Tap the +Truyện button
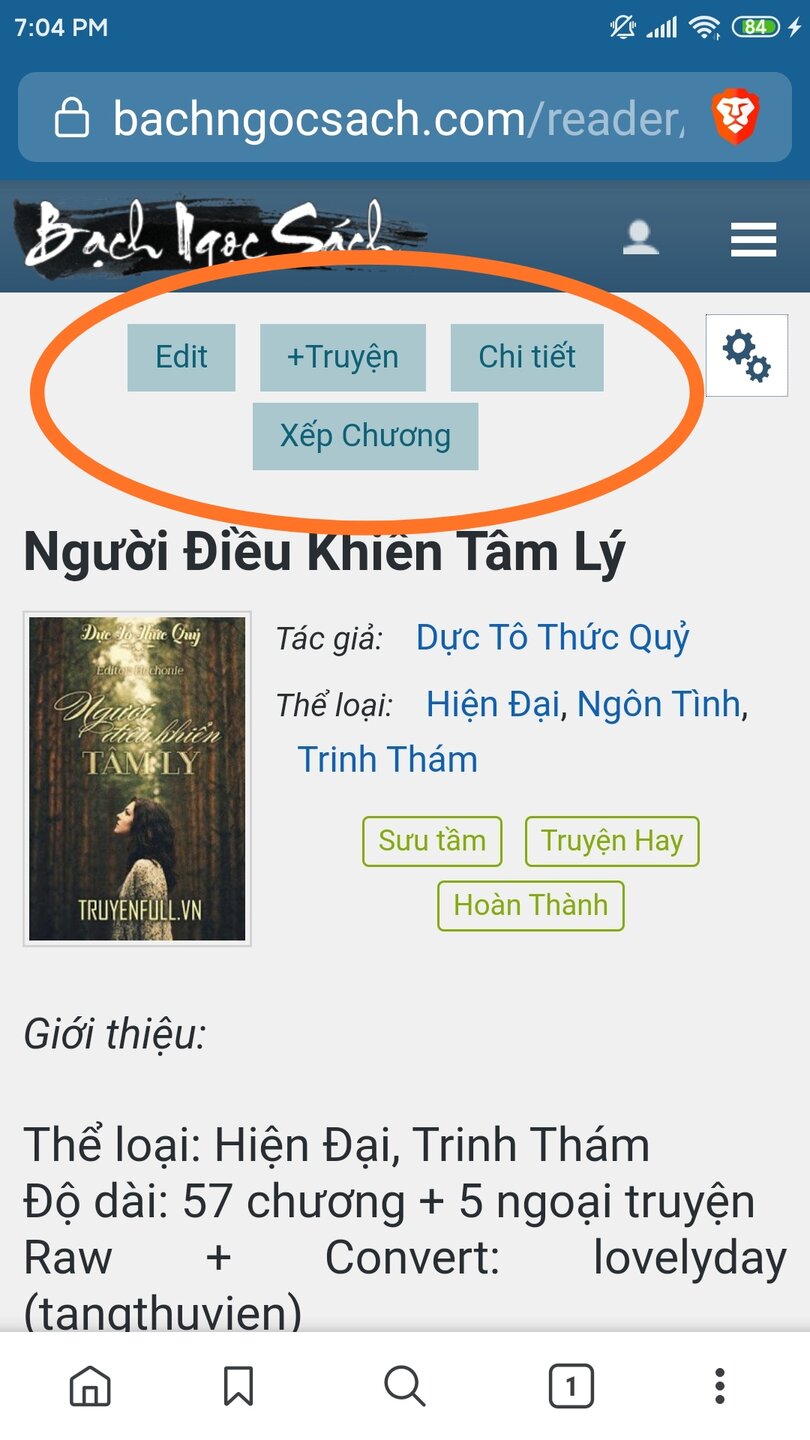Screen dimensions: 810x1440 point(342,357)
